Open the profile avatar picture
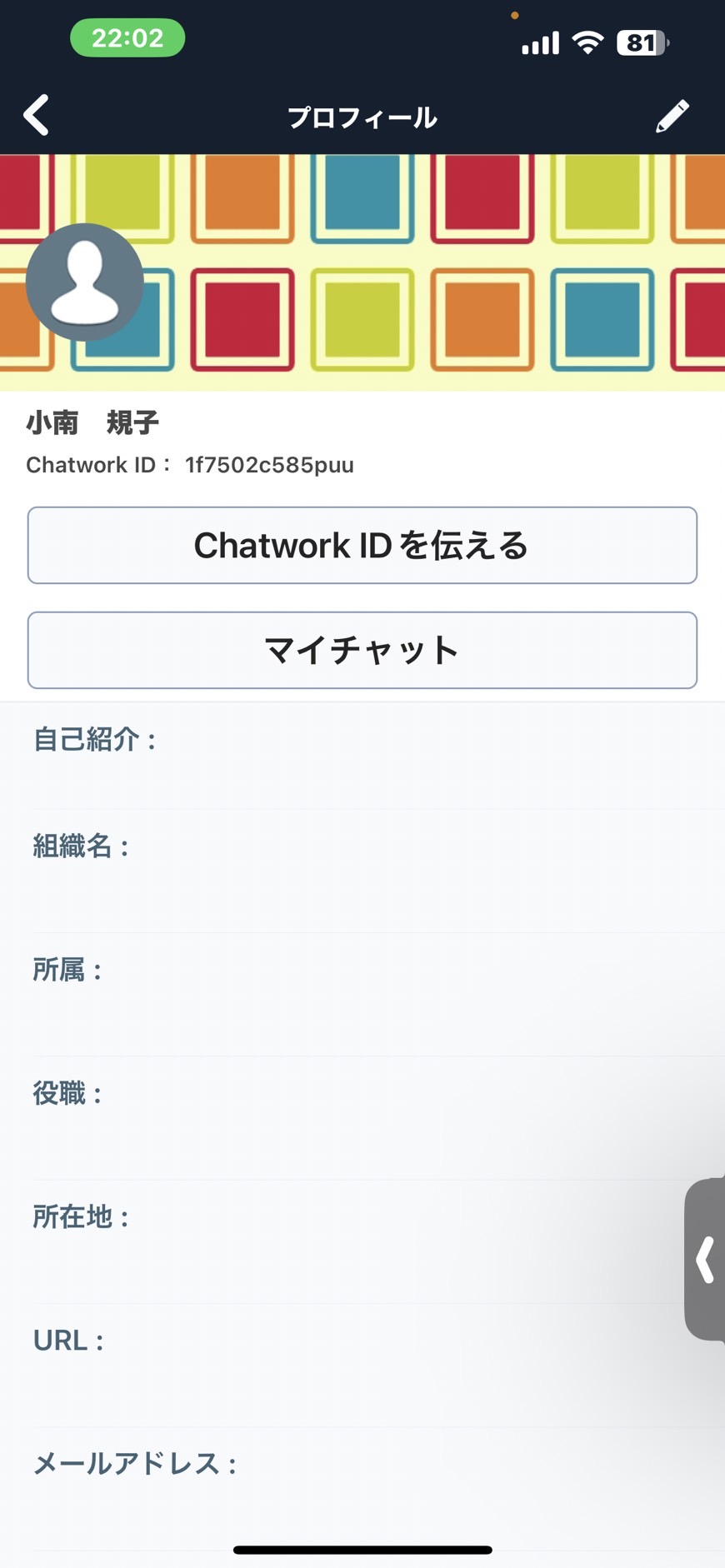Image resolution: width=725 pixels, height=1568 pixels. pos(85,282)
